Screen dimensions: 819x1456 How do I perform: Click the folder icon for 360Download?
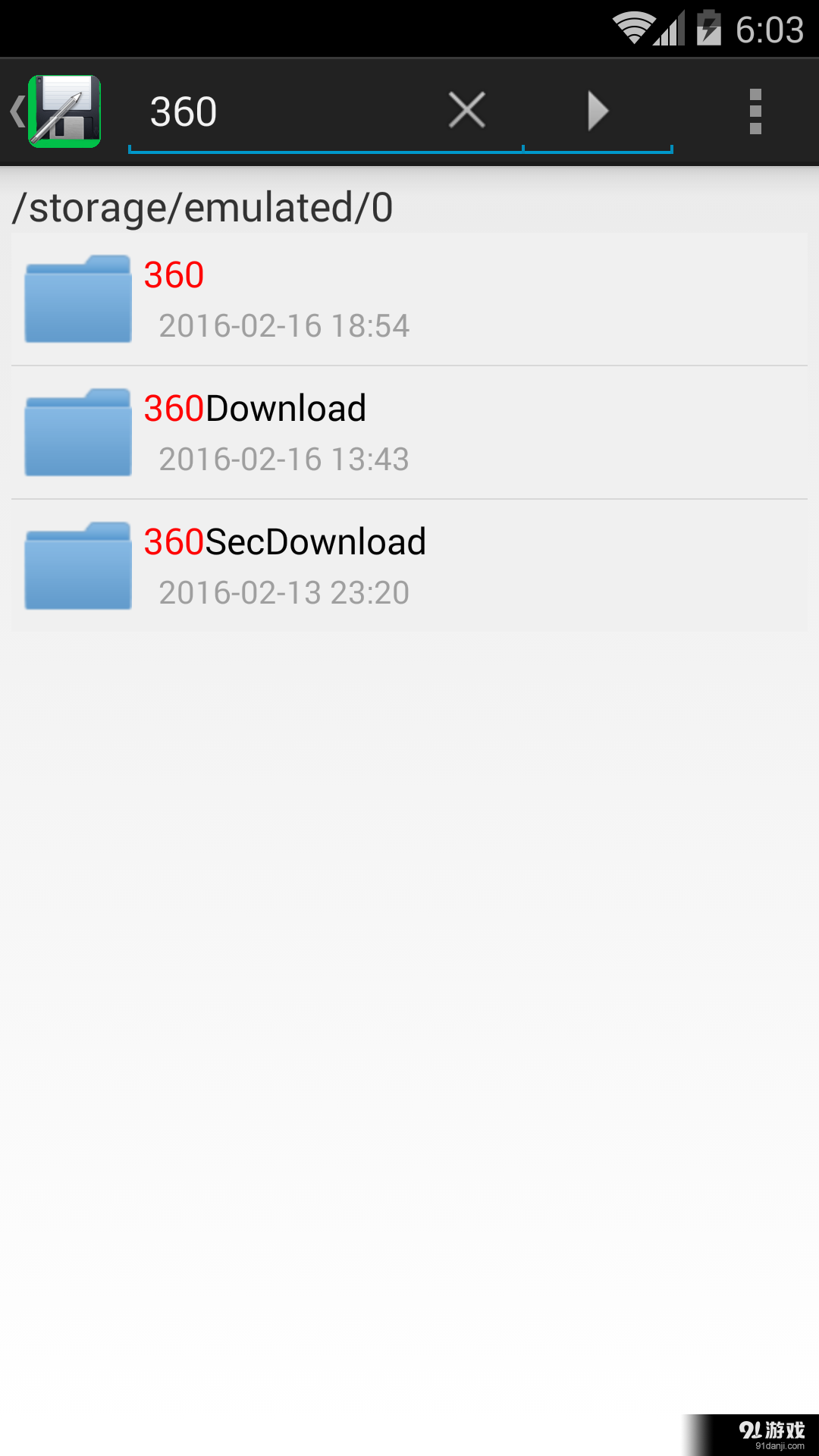[x=77, y=432]
